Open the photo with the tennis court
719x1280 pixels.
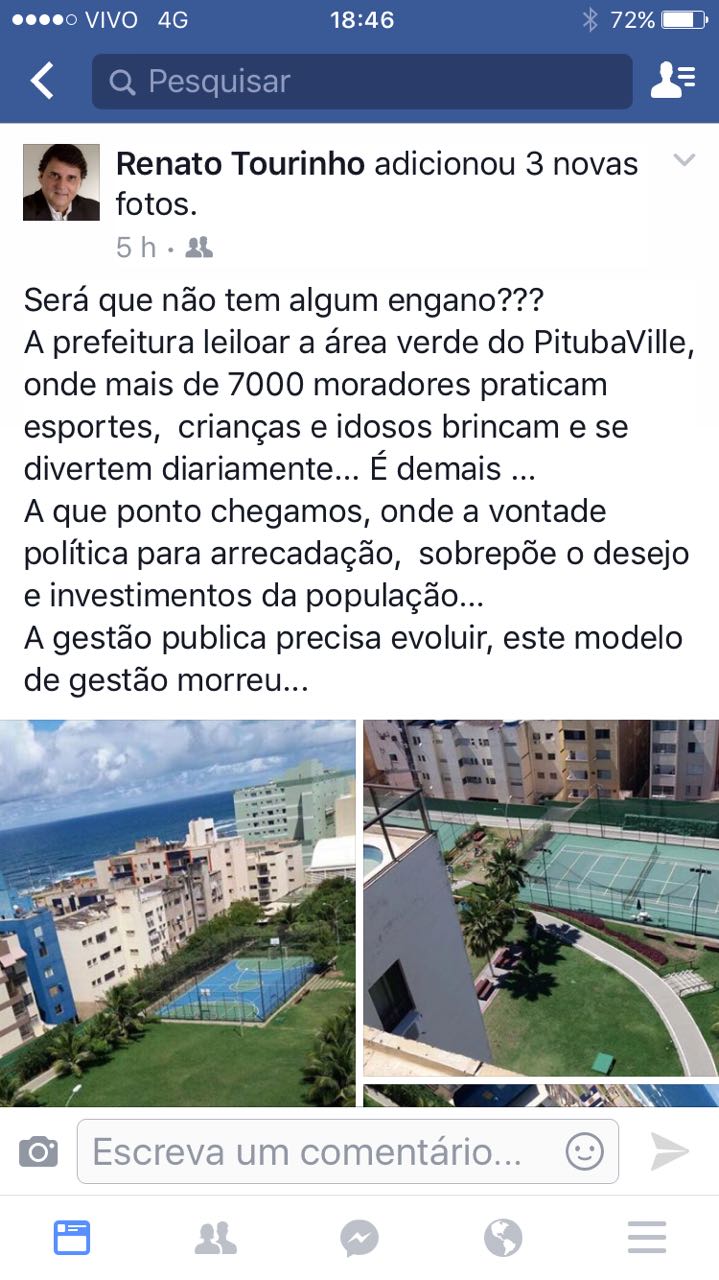(540, 897)
